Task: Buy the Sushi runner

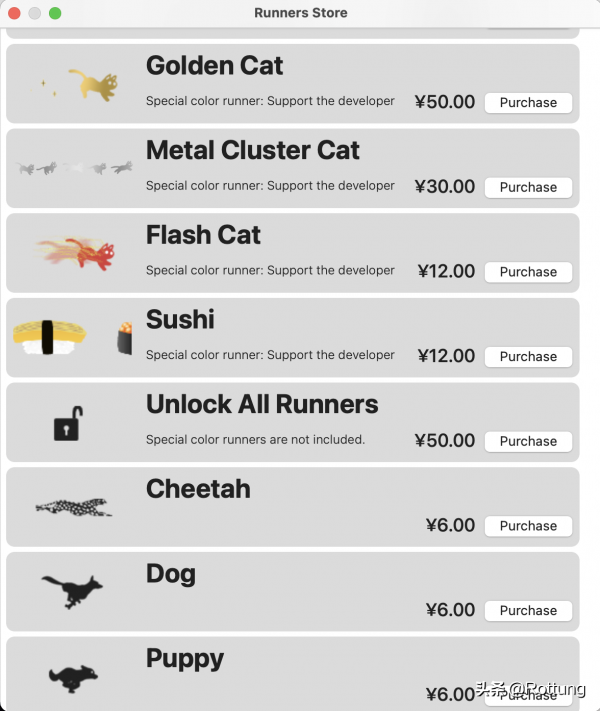Action: 528,356
